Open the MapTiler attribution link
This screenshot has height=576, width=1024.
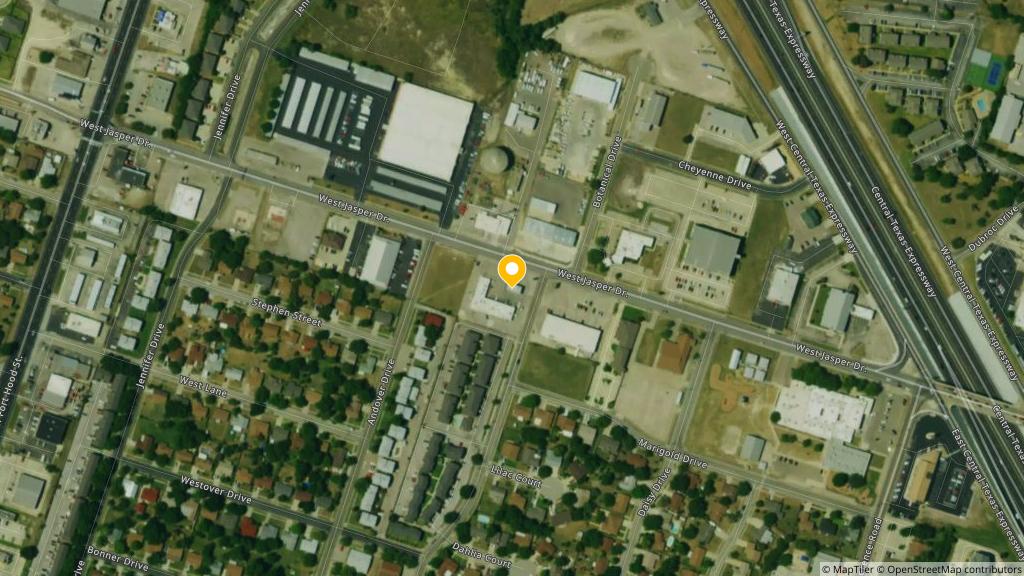(851, 569)
